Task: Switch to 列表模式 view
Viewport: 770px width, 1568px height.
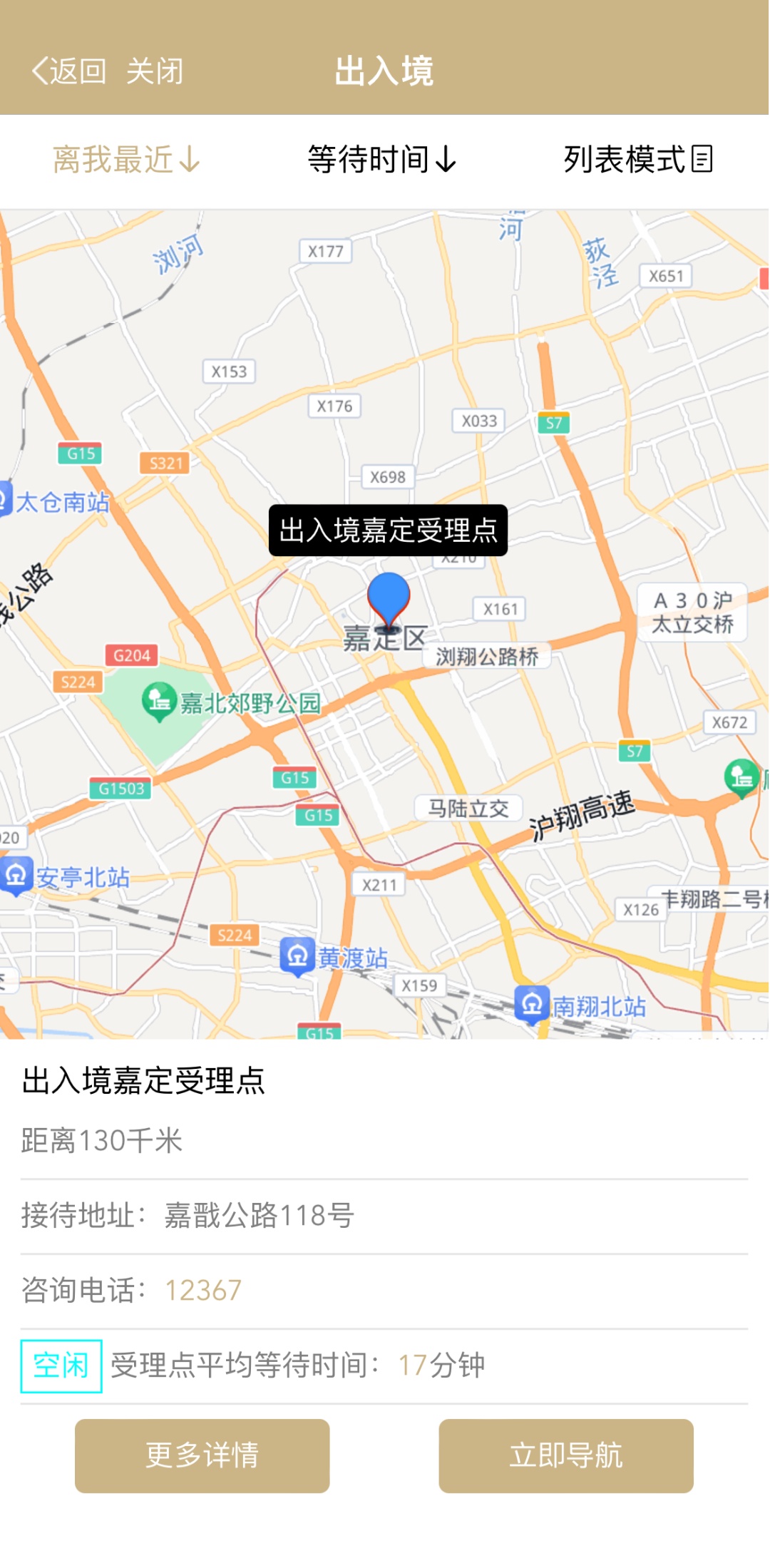Action: (638, 160)
